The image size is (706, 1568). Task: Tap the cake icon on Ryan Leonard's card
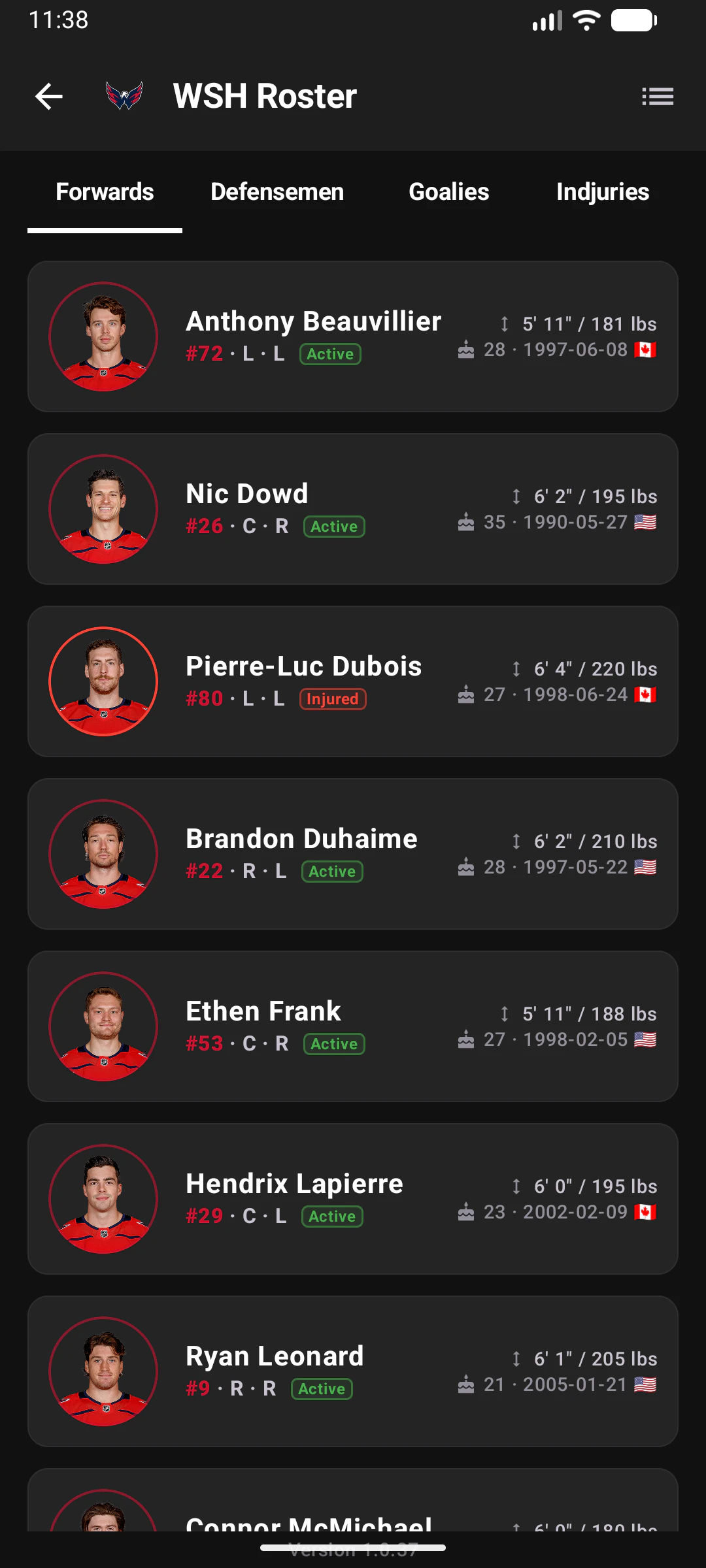(x=467, y=1384)
